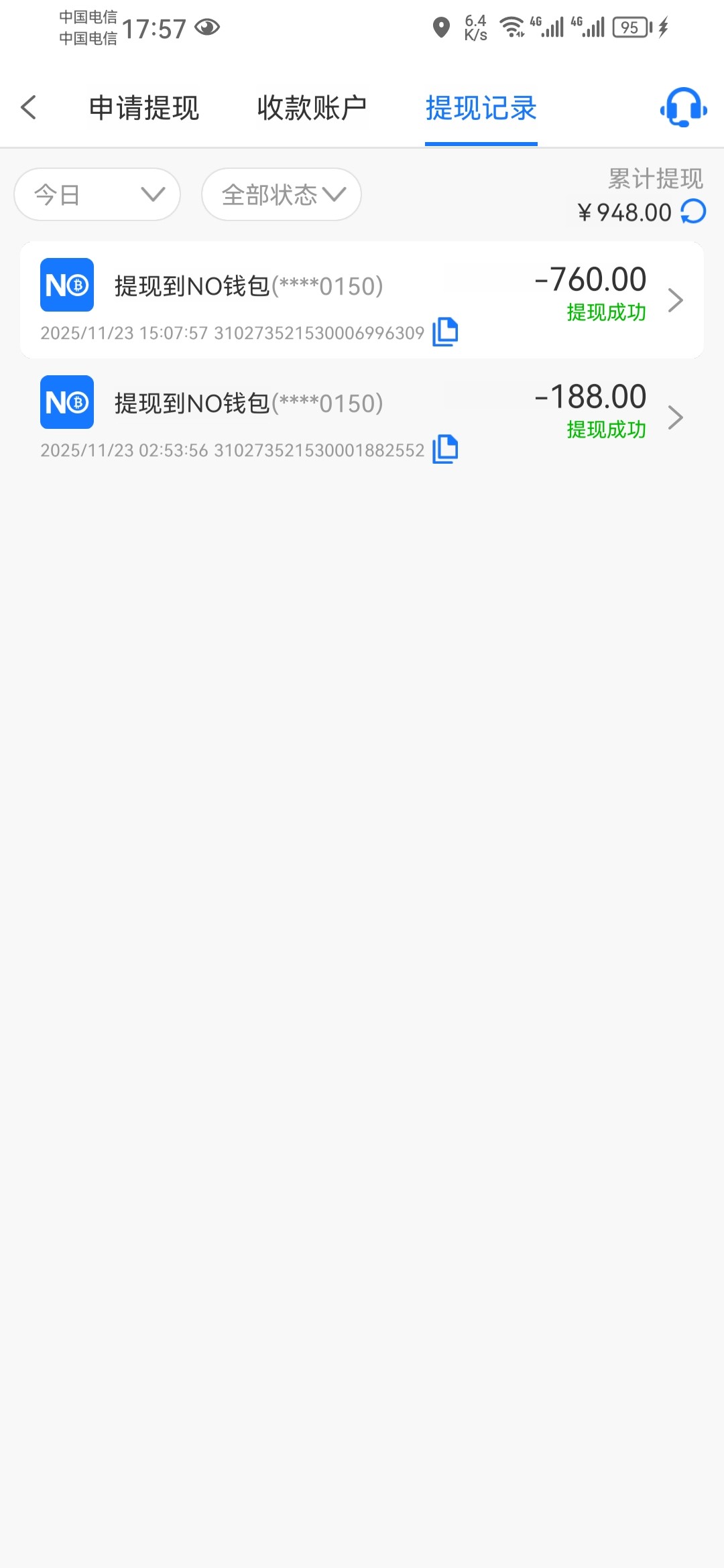The height and width of the screenshot is (1568, 724).
Task: Switch to the 收款账户 tab
Action: (312, 108)
